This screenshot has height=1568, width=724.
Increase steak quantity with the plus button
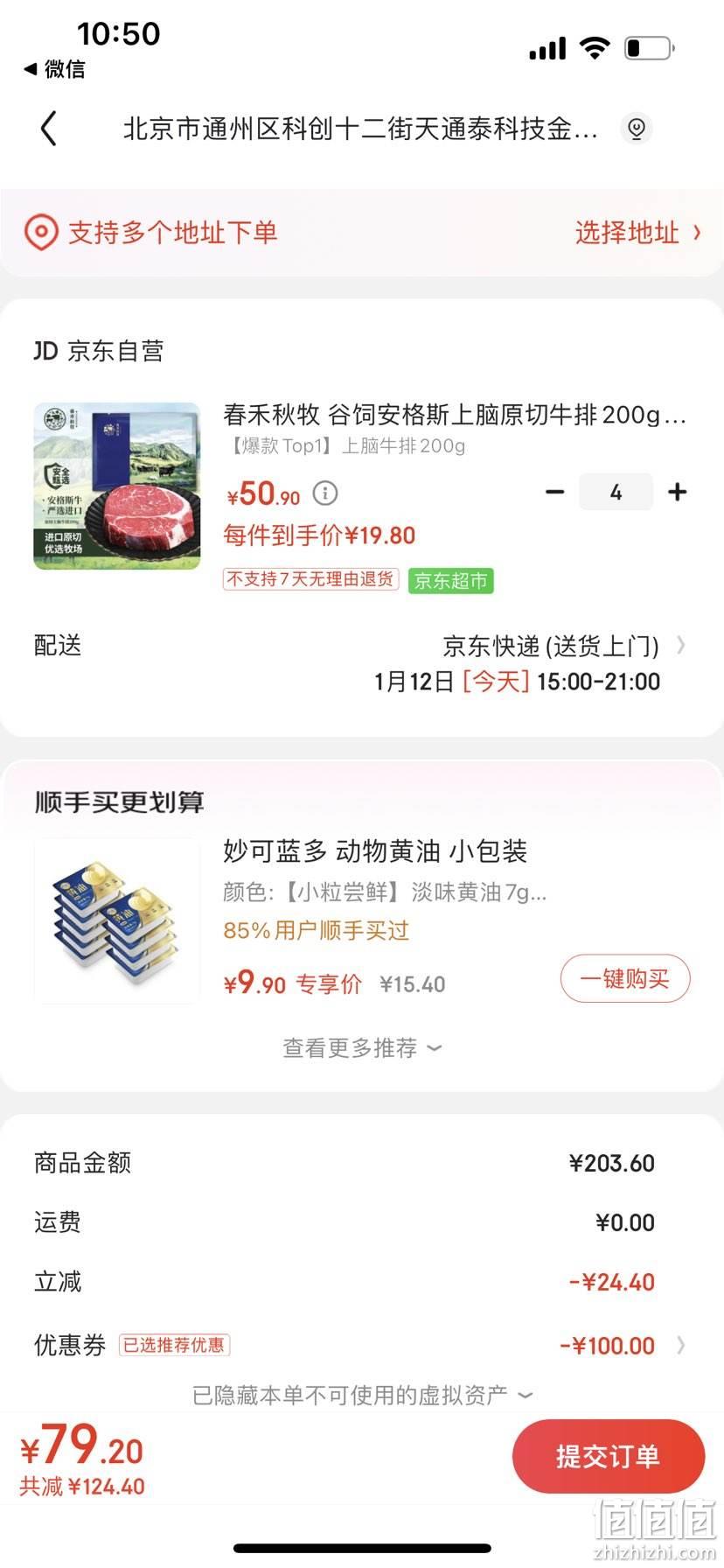pos(677,492)
